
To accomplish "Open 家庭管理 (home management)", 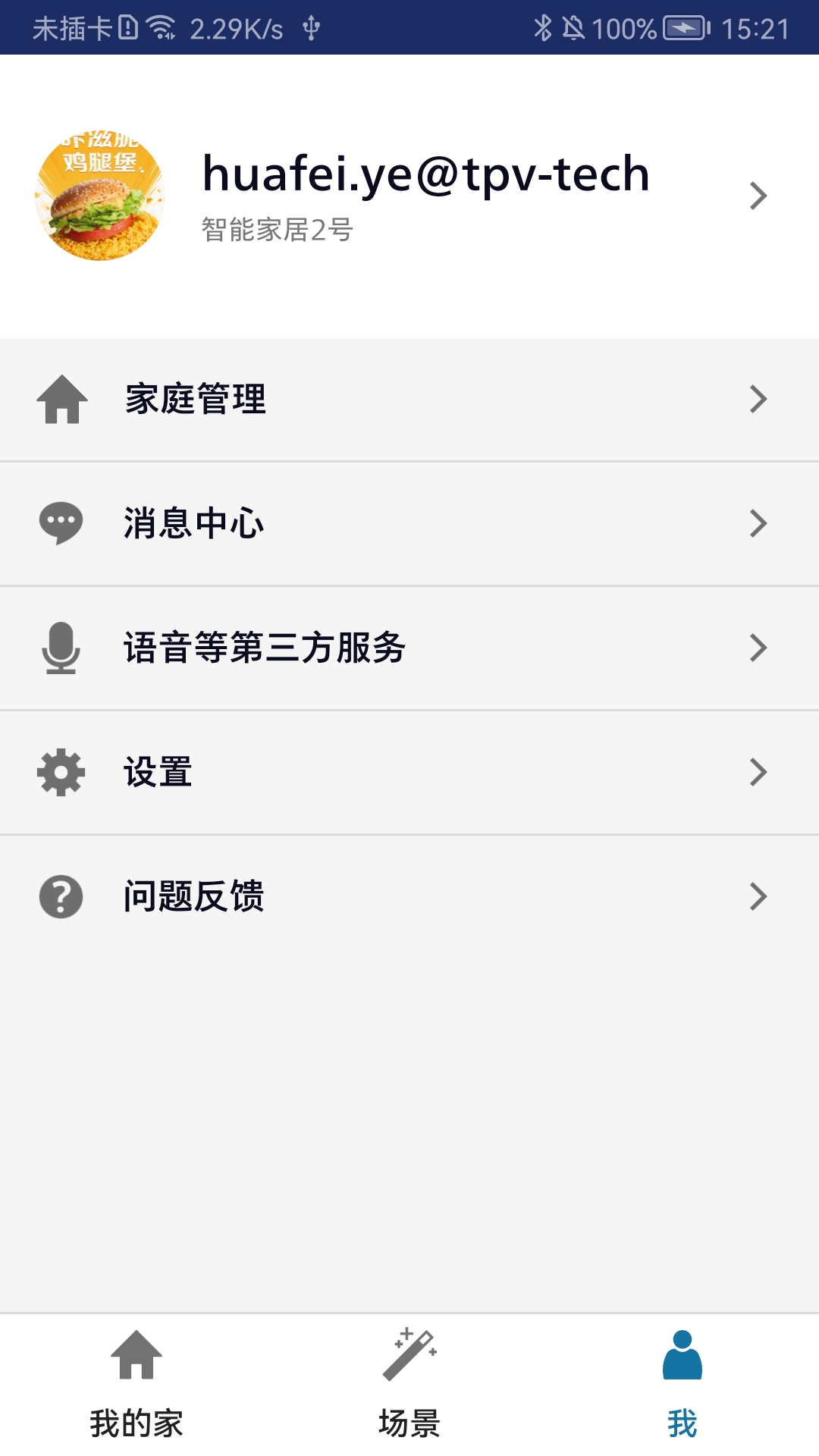I will point(409,399).
